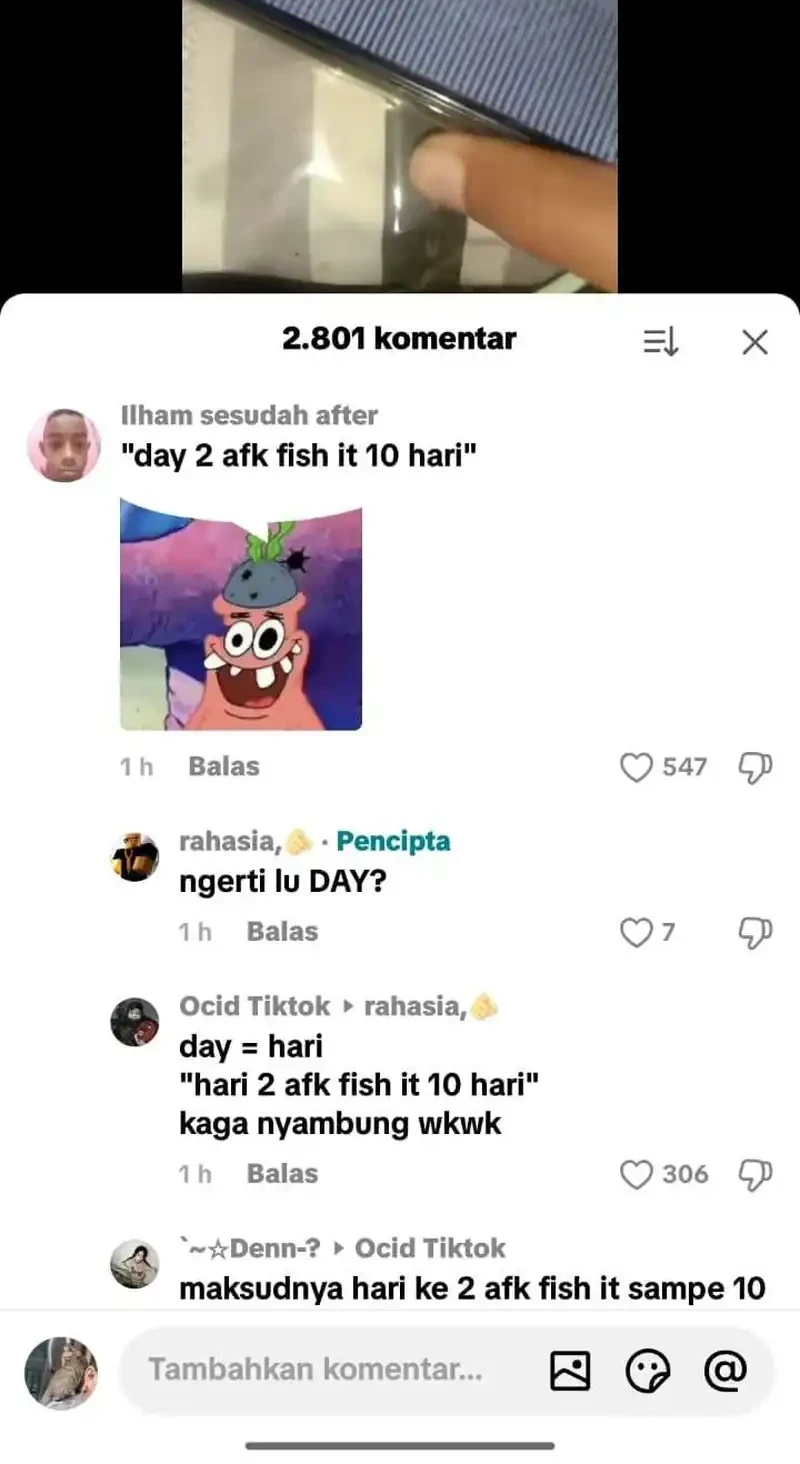800x1464 pixels.
Task: Dislike Ilham sesudah after's comment
Action: coord(755,767)
